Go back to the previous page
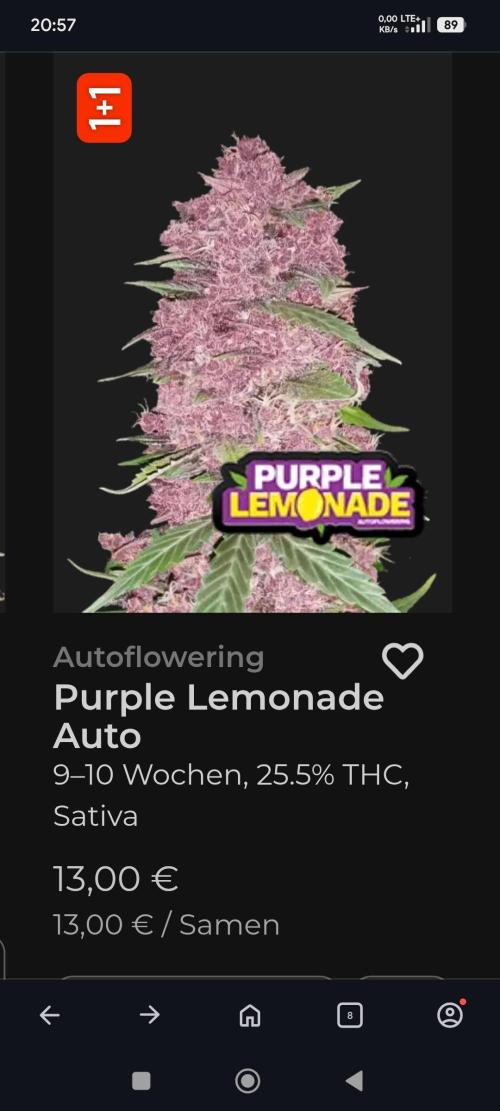Screen dimensions: 500x1111 pyautogui.click(x=50, y=1015)
